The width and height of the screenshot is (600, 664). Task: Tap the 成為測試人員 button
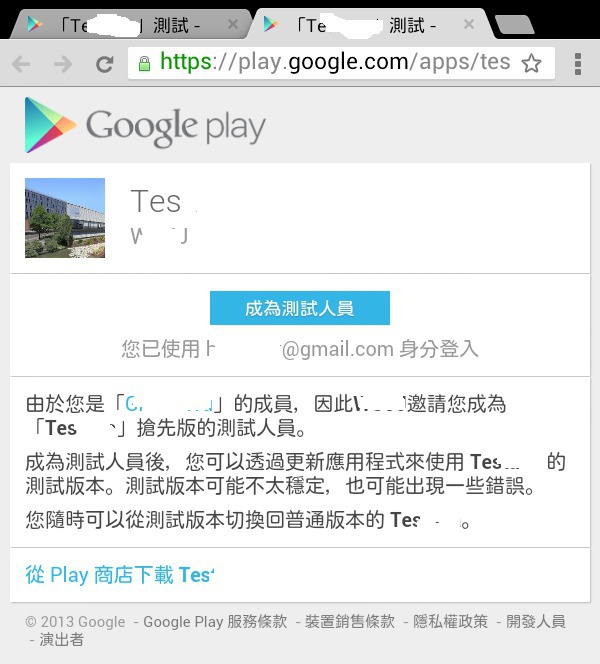299,309
